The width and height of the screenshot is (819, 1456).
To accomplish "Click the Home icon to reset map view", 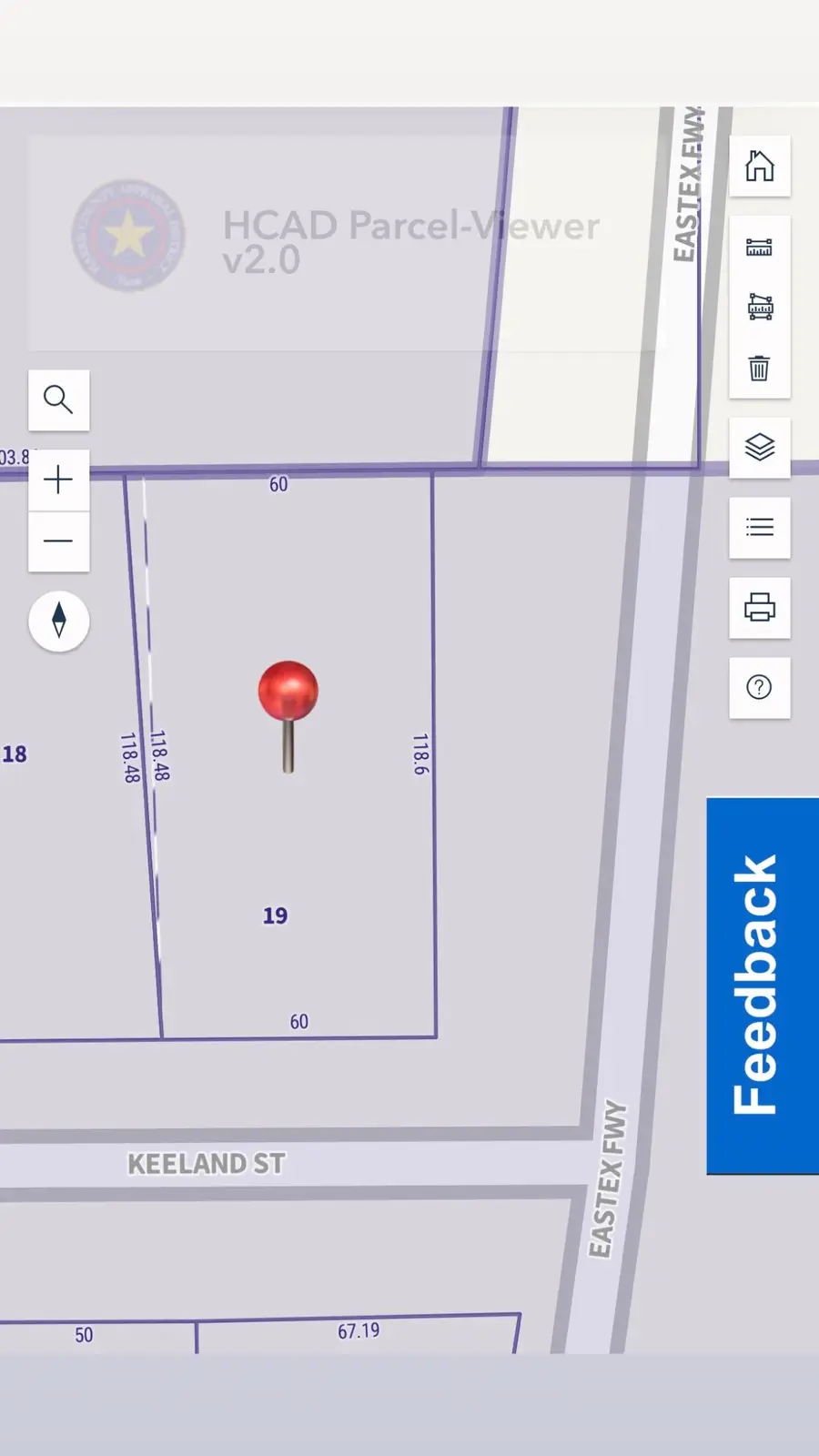I will click(x=760, y=167).
